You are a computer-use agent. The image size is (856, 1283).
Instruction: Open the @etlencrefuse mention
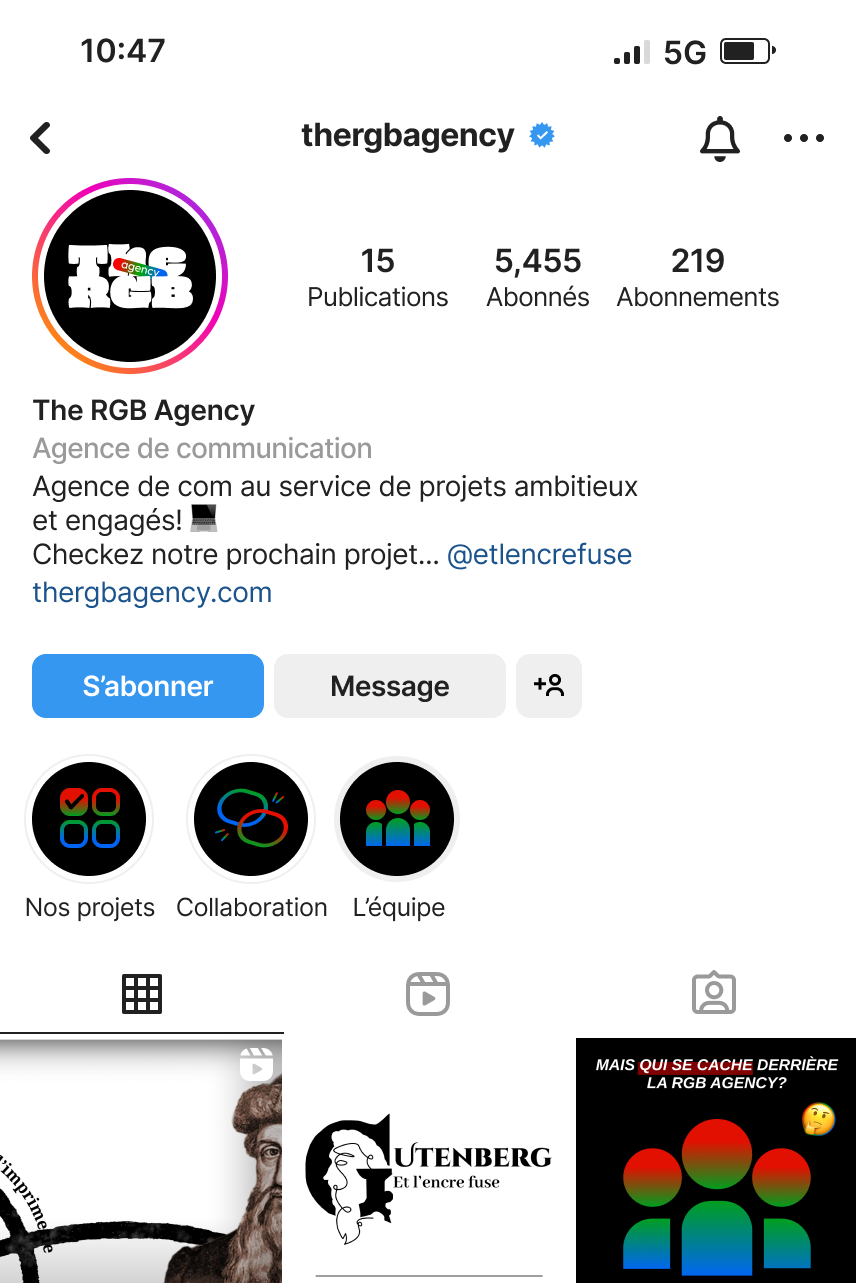tap(540, 554)
